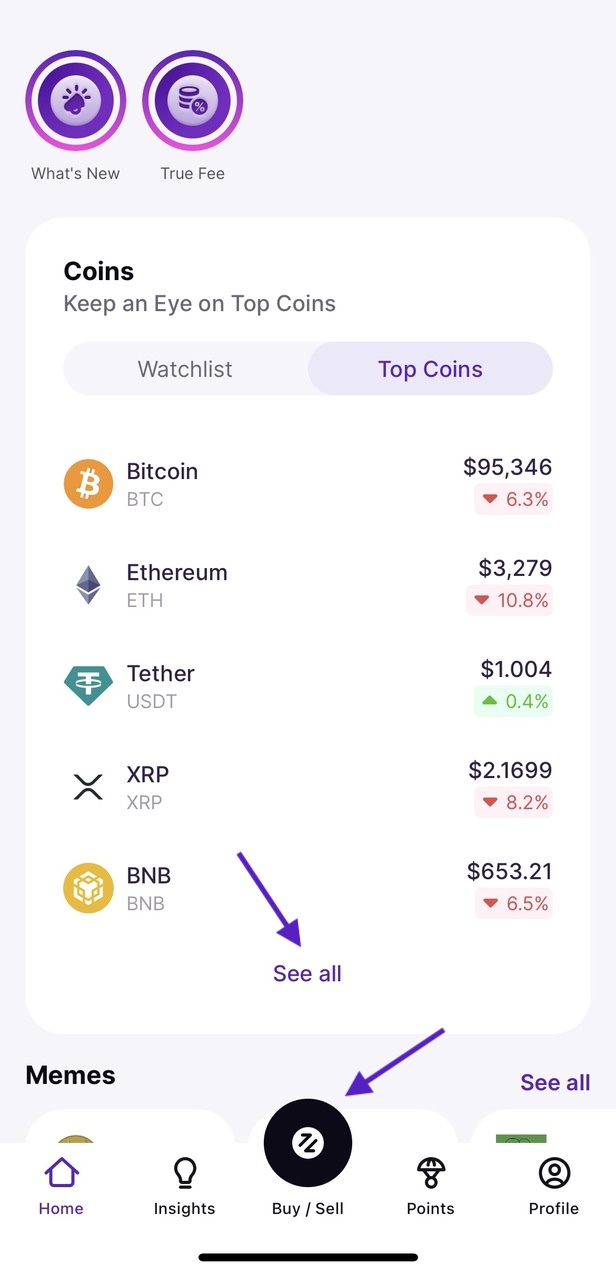Open BNB coin details

point(308,888)
